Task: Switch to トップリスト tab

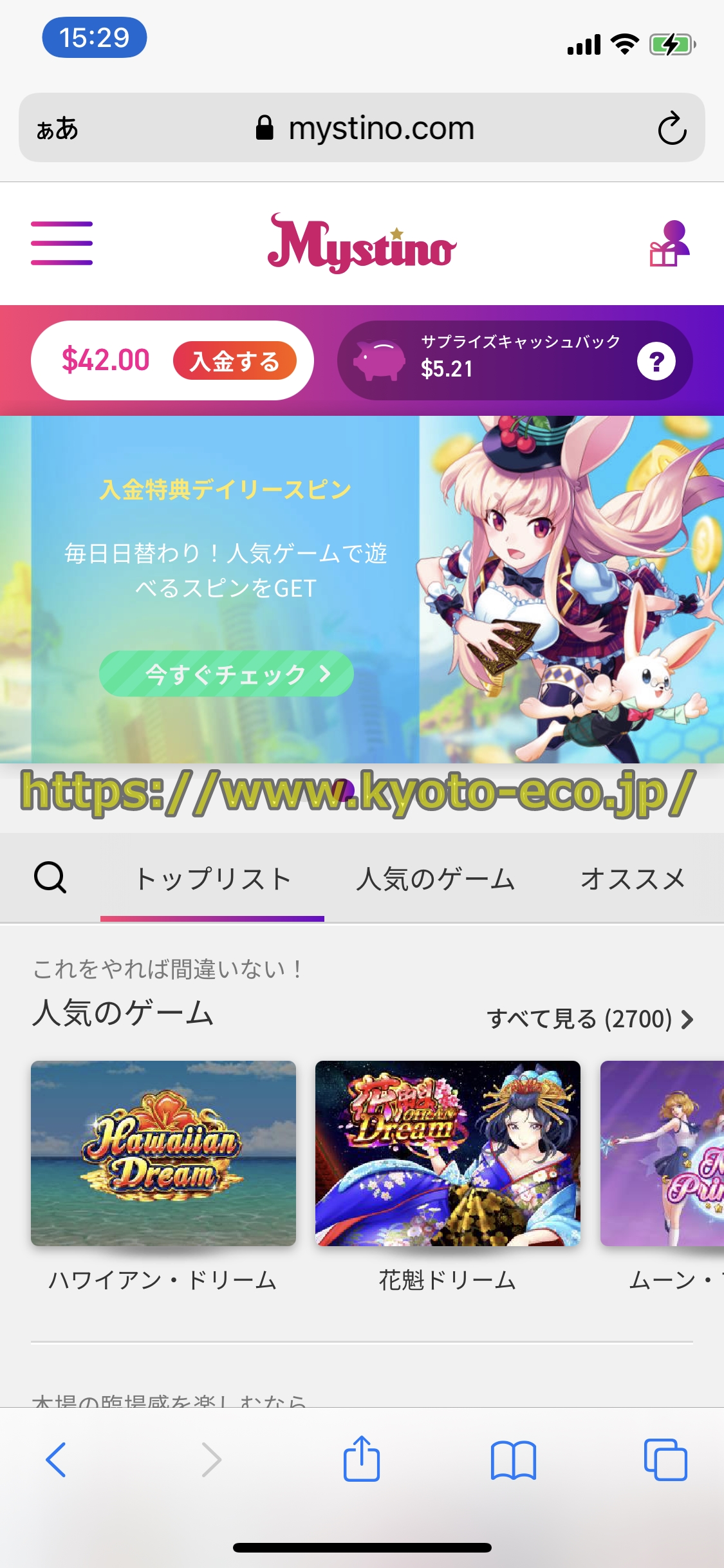Action: [x=212, y=879]
